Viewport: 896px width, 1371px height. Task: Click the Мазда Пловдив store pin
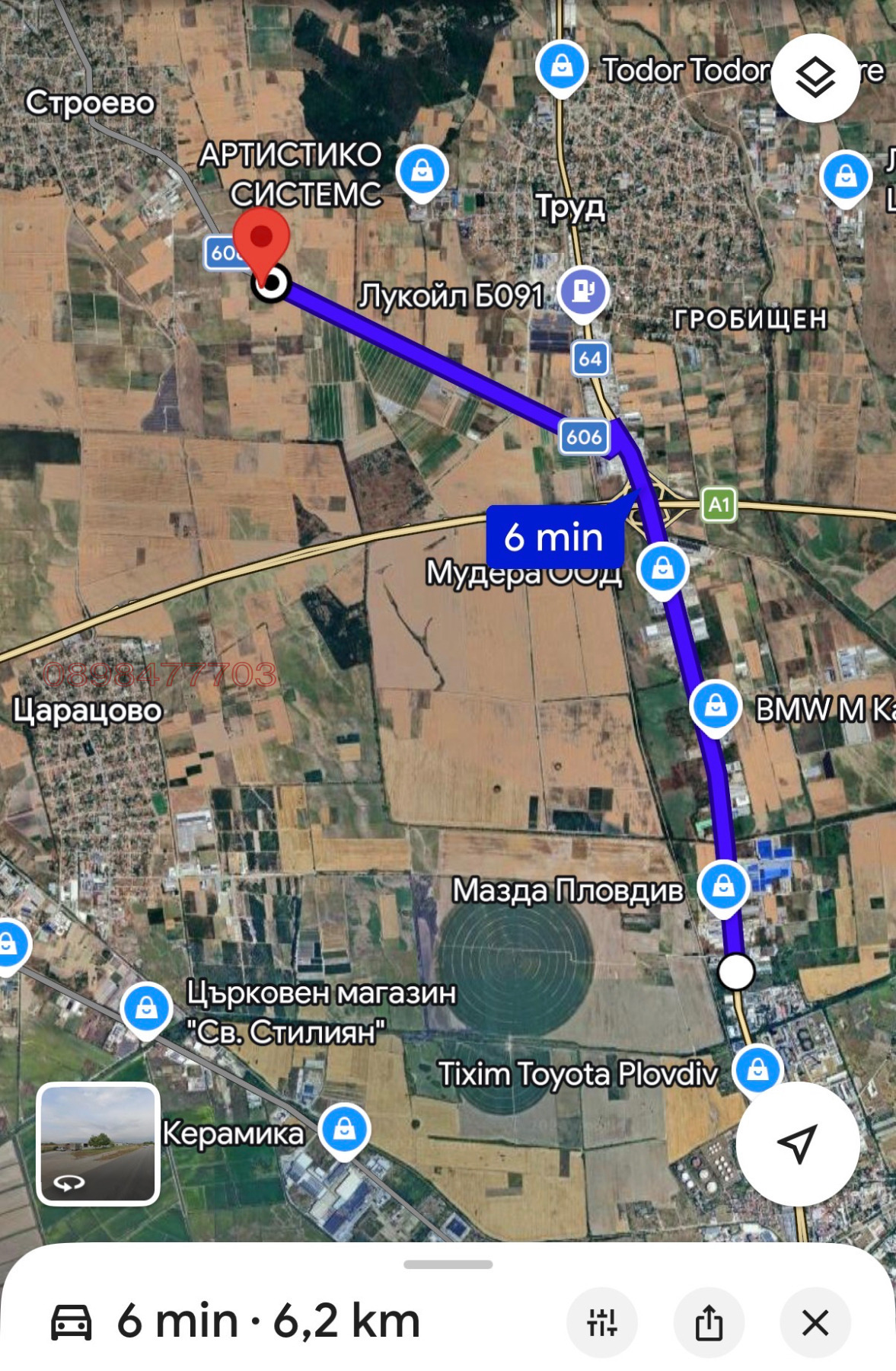click(724, 886)
